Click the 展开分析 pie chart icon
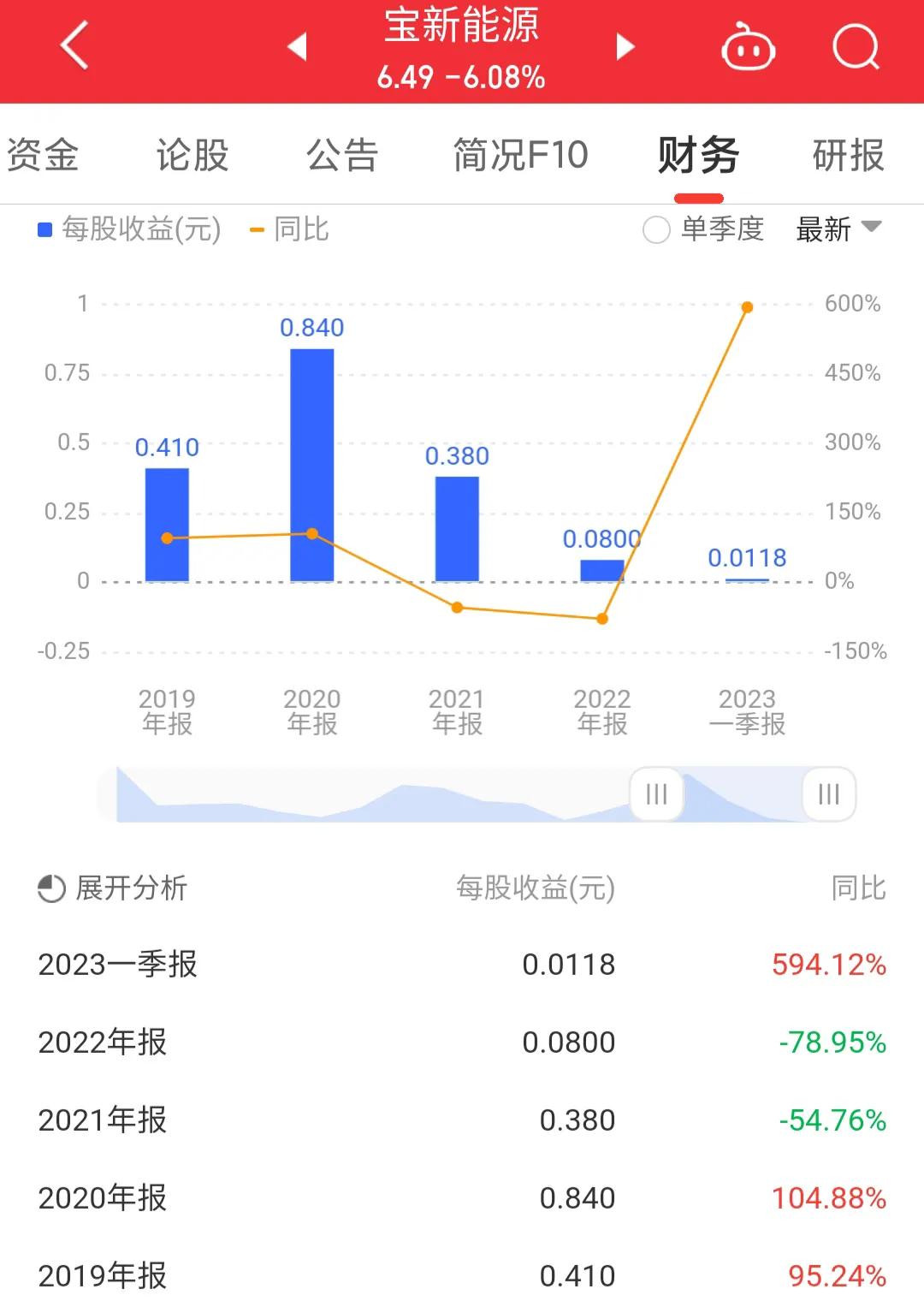 tap(48, 888)
